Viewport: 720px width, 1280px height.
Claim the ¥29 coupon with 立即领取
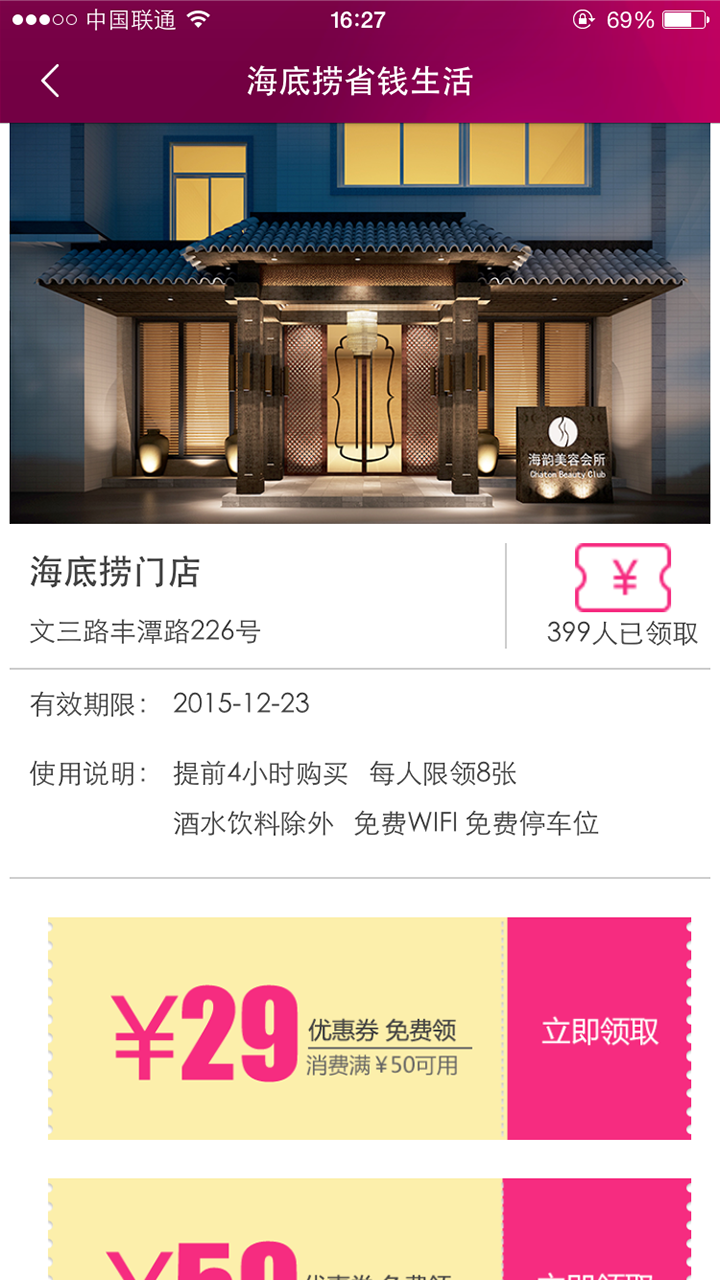pos(599,1030)
